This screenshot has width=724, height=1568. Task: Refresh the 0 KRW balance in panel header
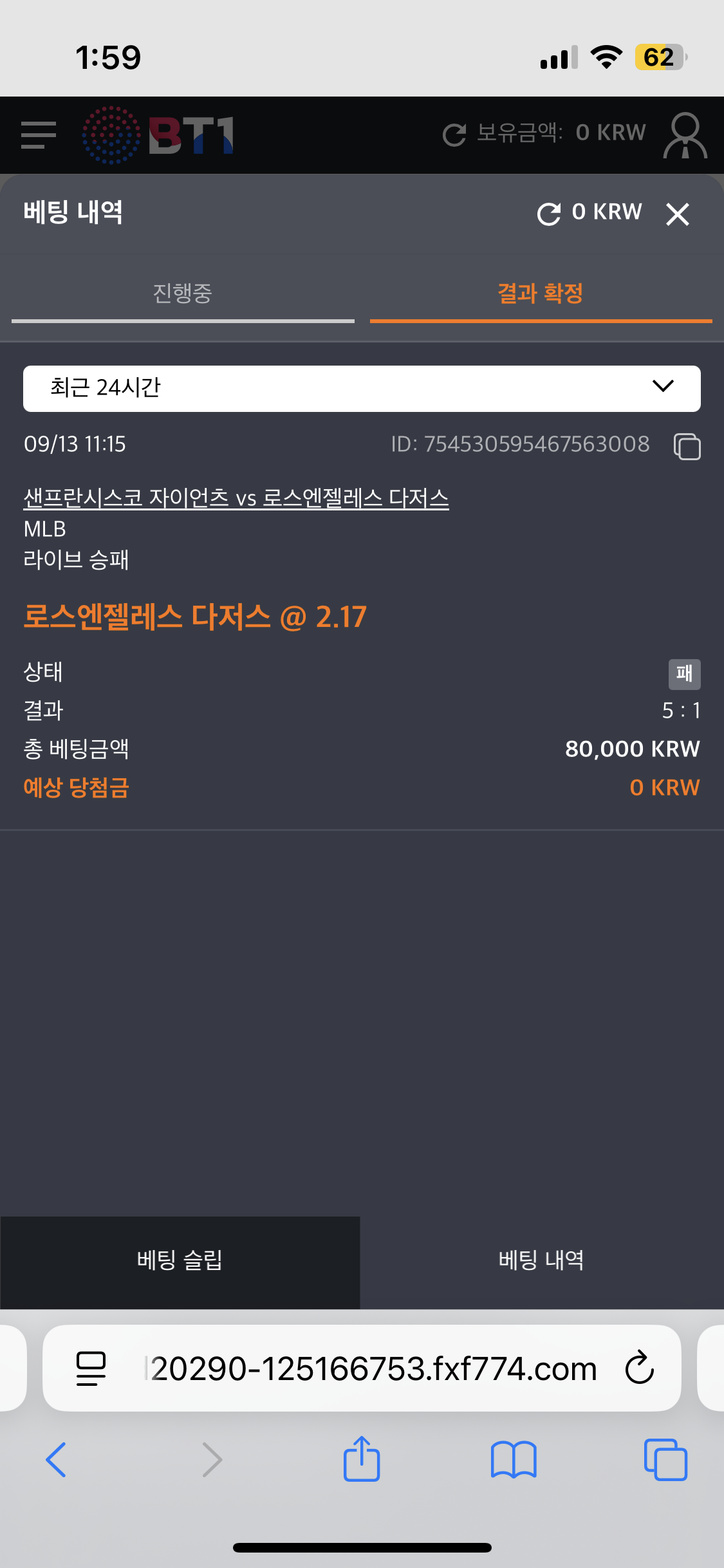(549, 214)
